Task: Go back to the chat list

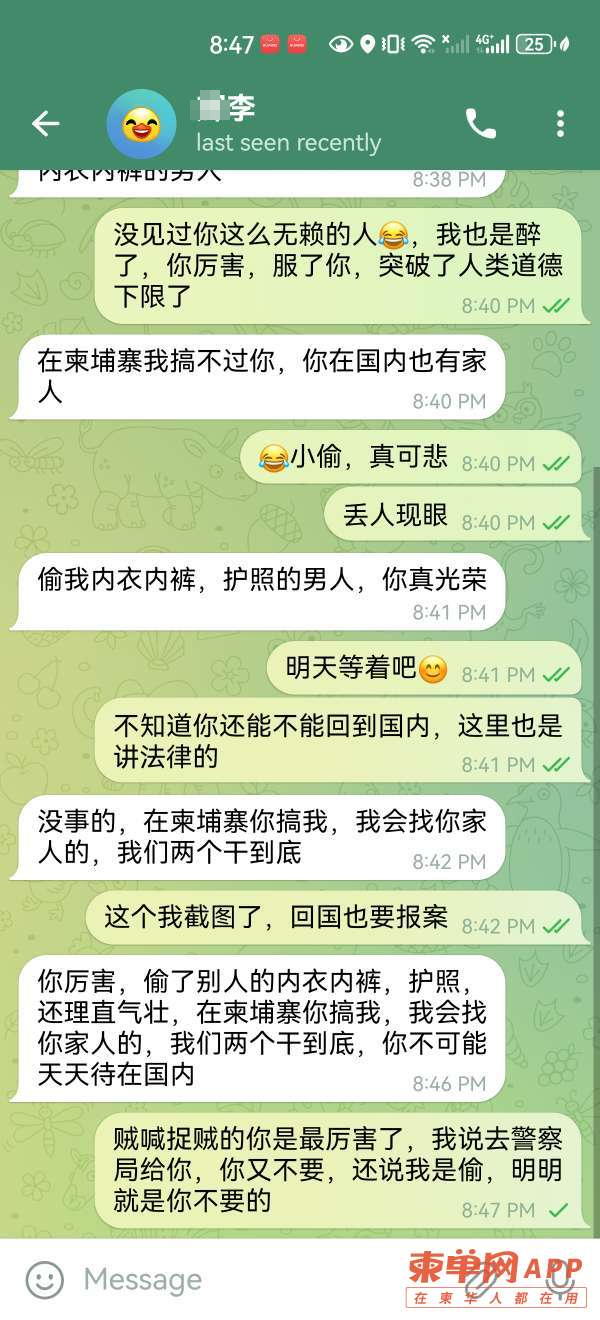Action: coord(45,124)
